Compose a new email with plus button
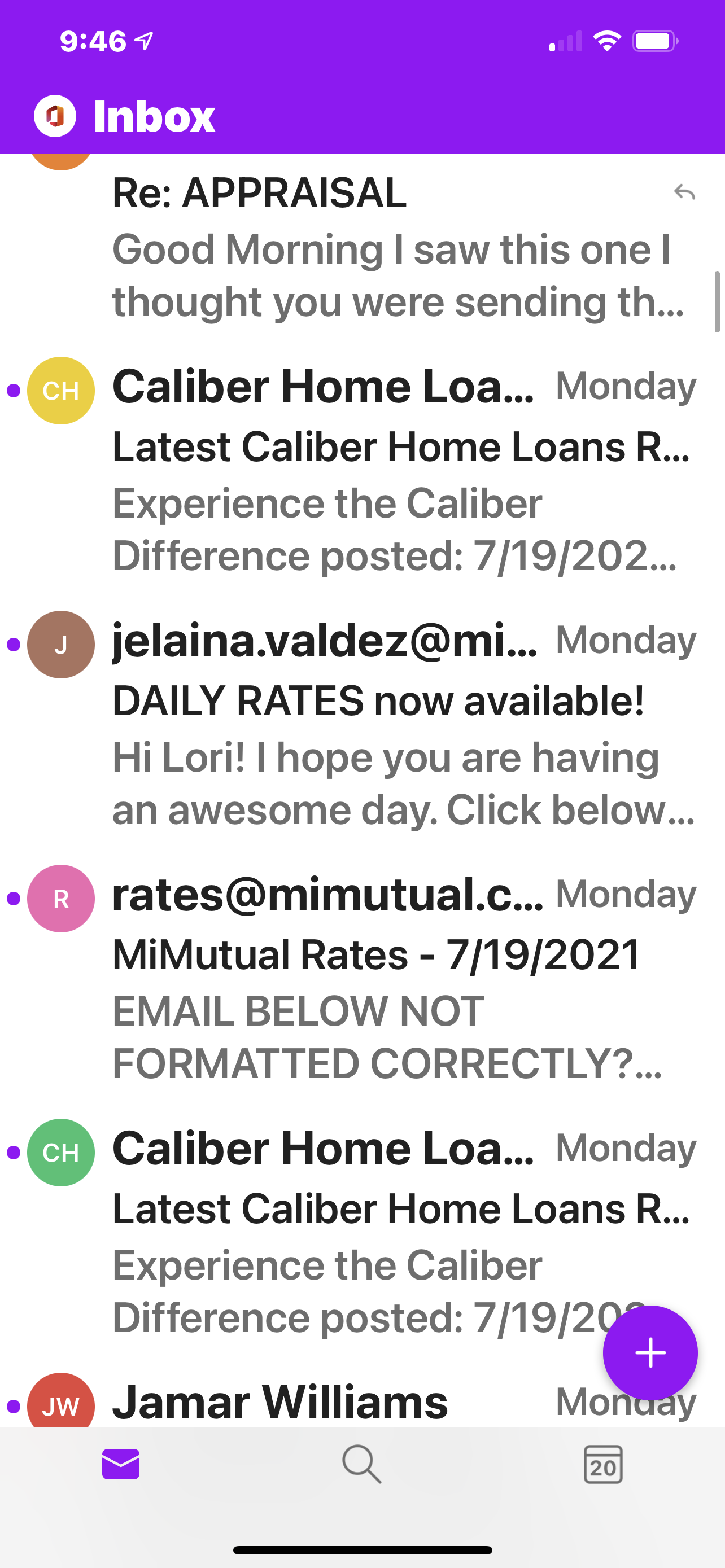The height and width of the screenshot is (1568, 725). (650, 1352)
